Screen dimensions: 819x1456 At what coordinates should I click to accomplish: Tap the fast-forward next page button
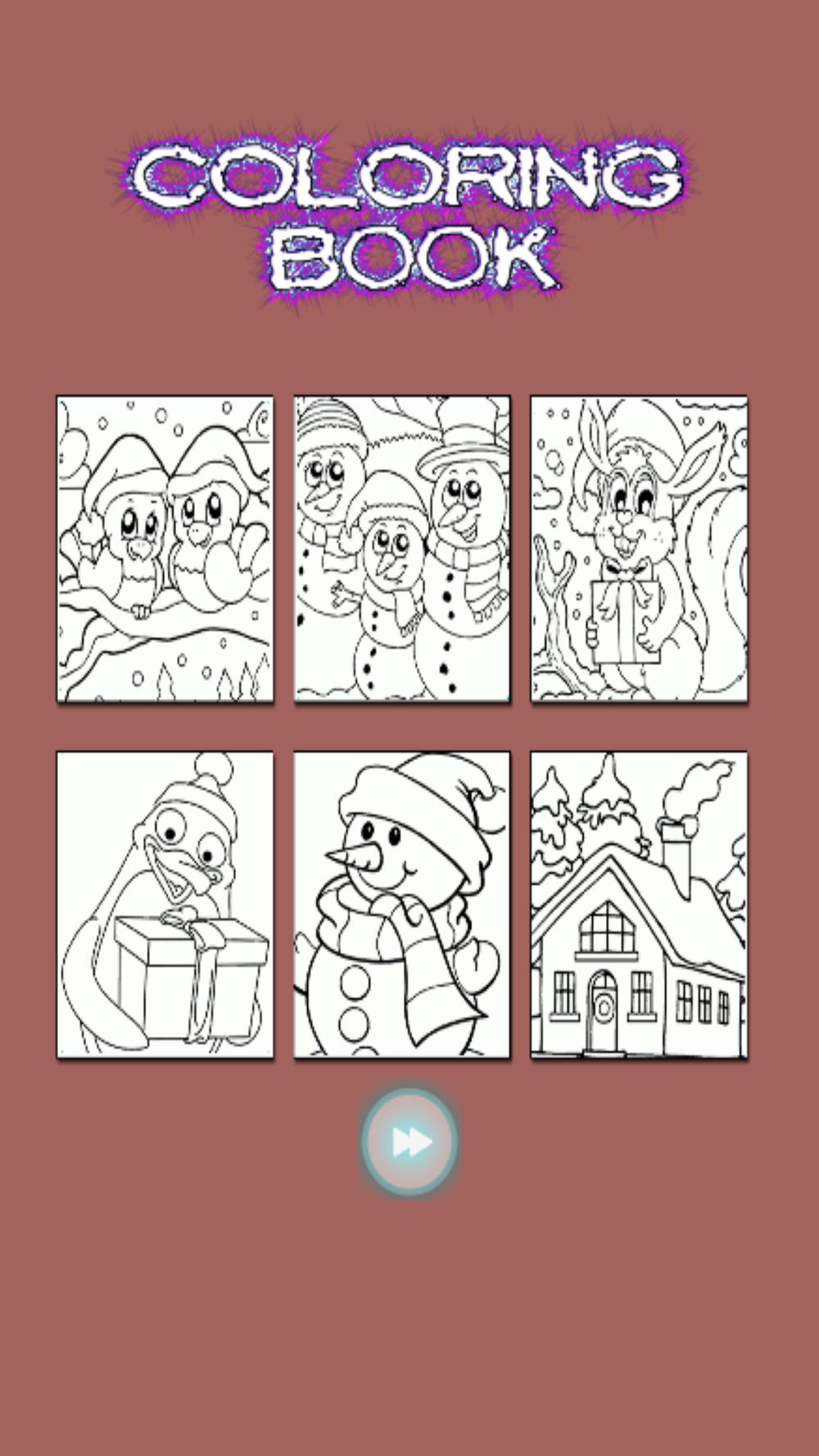(x=409, y=1142)
